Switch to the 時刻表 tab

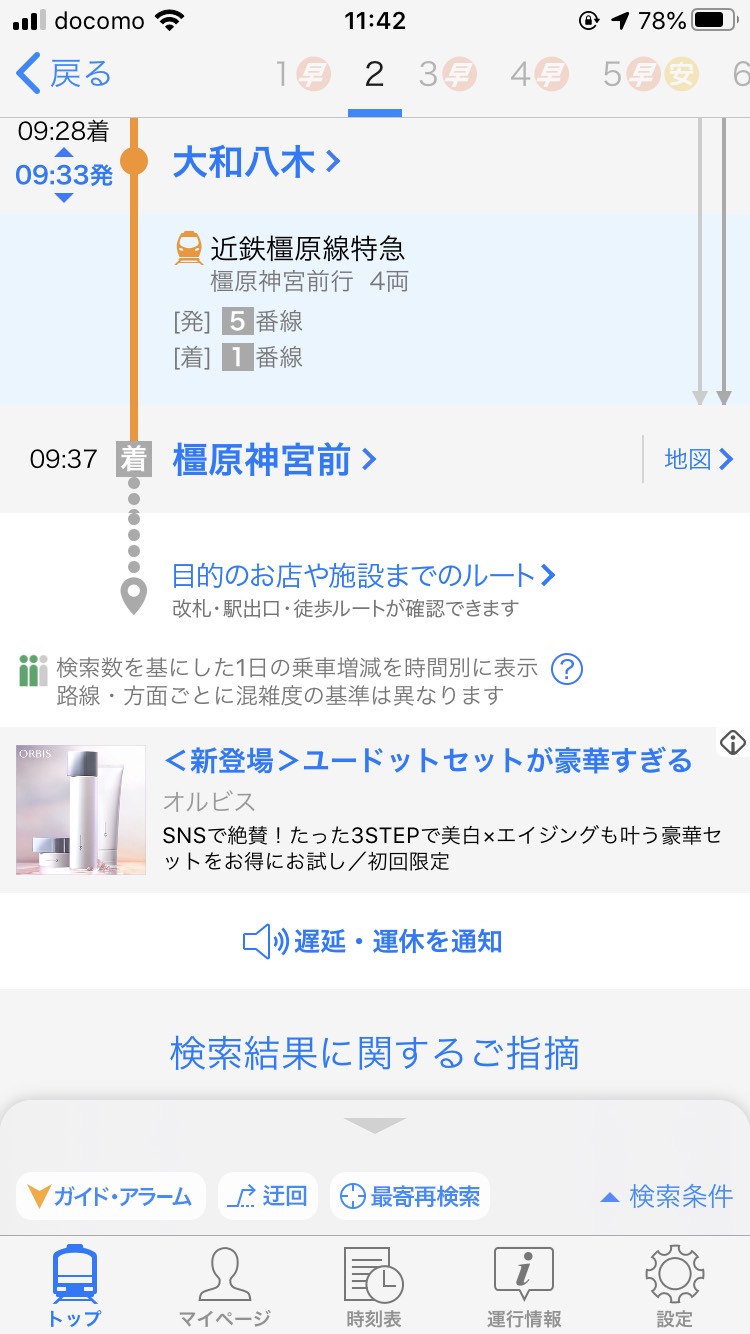click(373, 1286)
